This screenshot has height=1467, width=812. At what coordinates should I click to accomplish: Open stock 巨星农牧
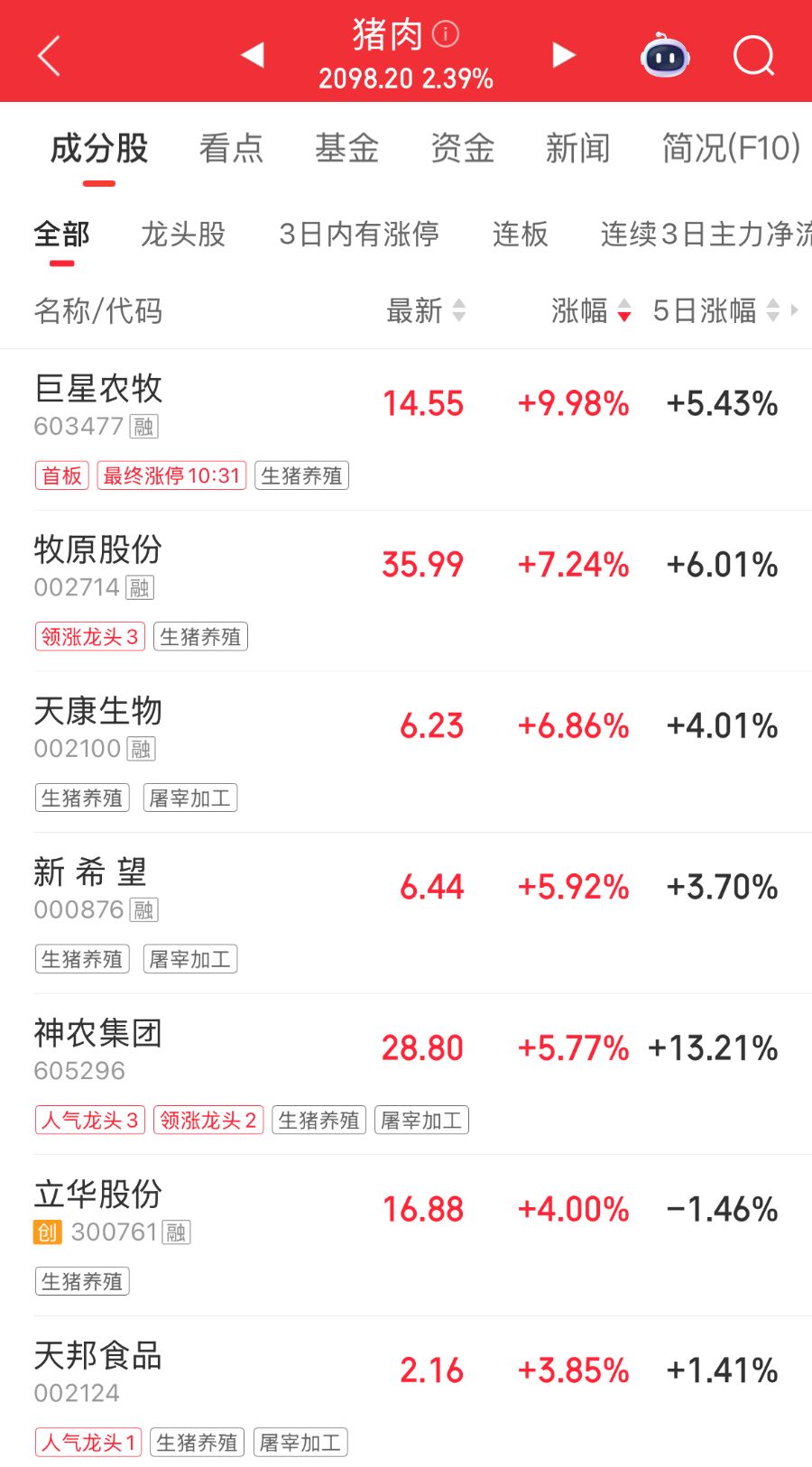point(406,429)
